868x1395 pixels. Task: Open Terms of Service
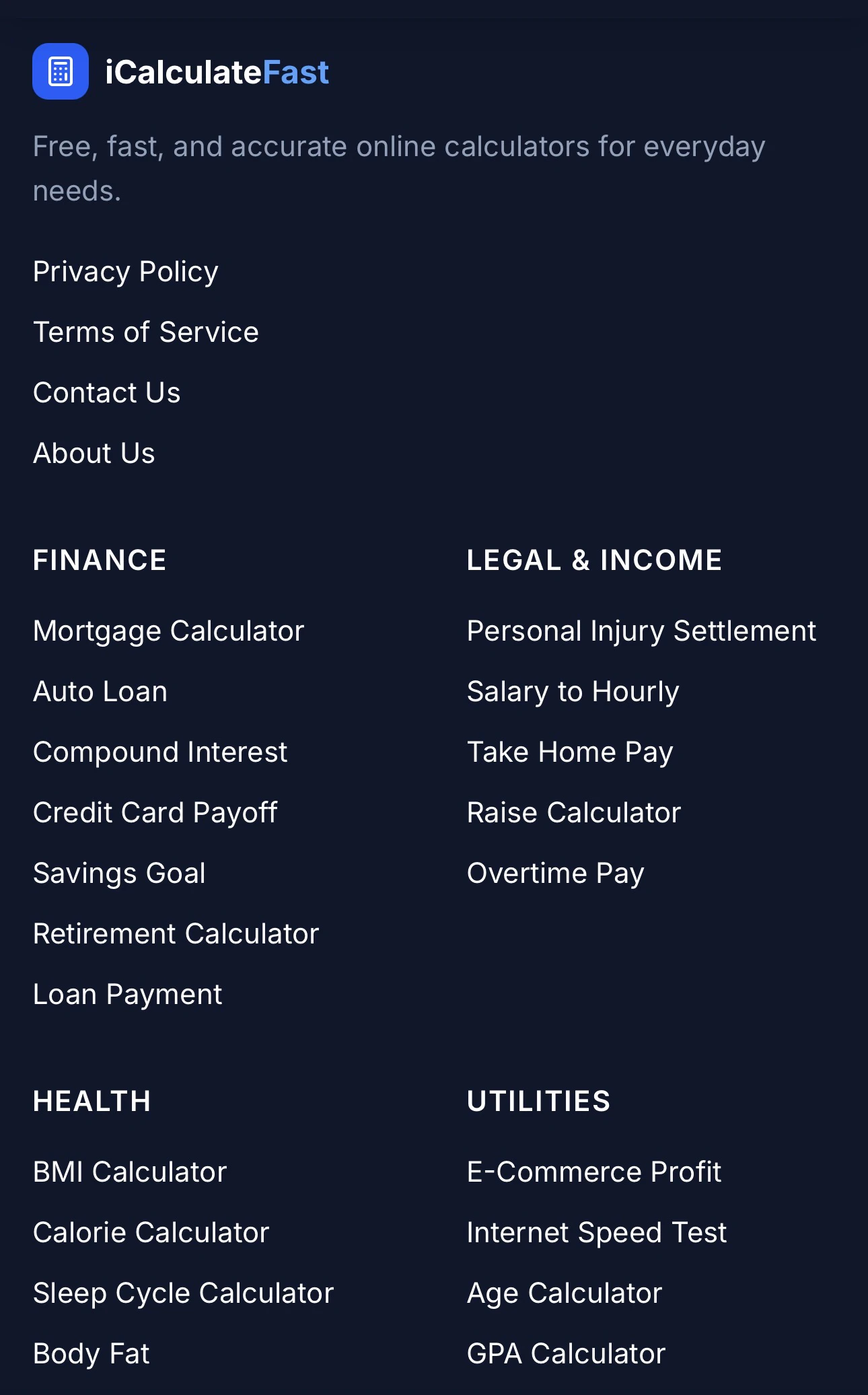tap(146, 332)
